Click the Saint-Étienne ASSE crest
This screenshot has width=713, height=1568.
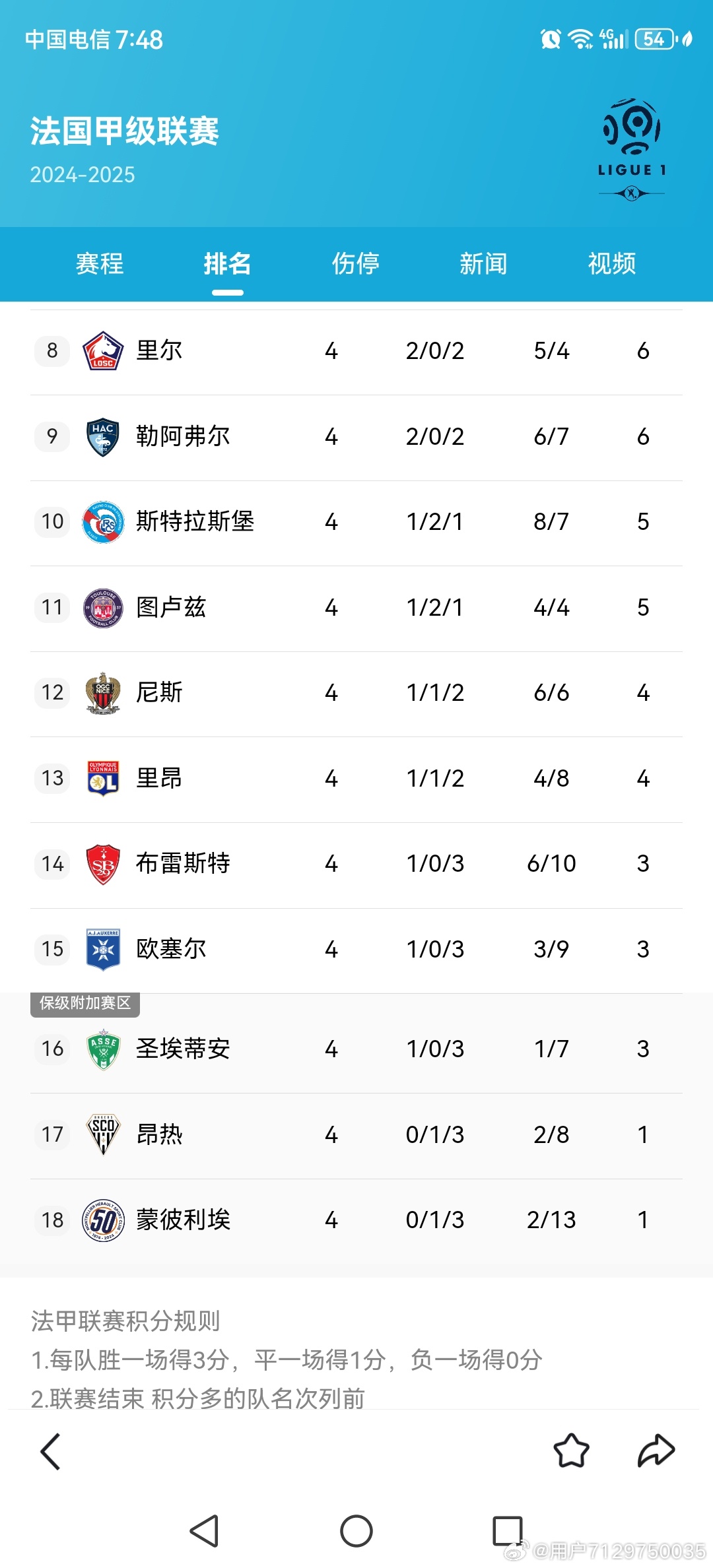104,1049
